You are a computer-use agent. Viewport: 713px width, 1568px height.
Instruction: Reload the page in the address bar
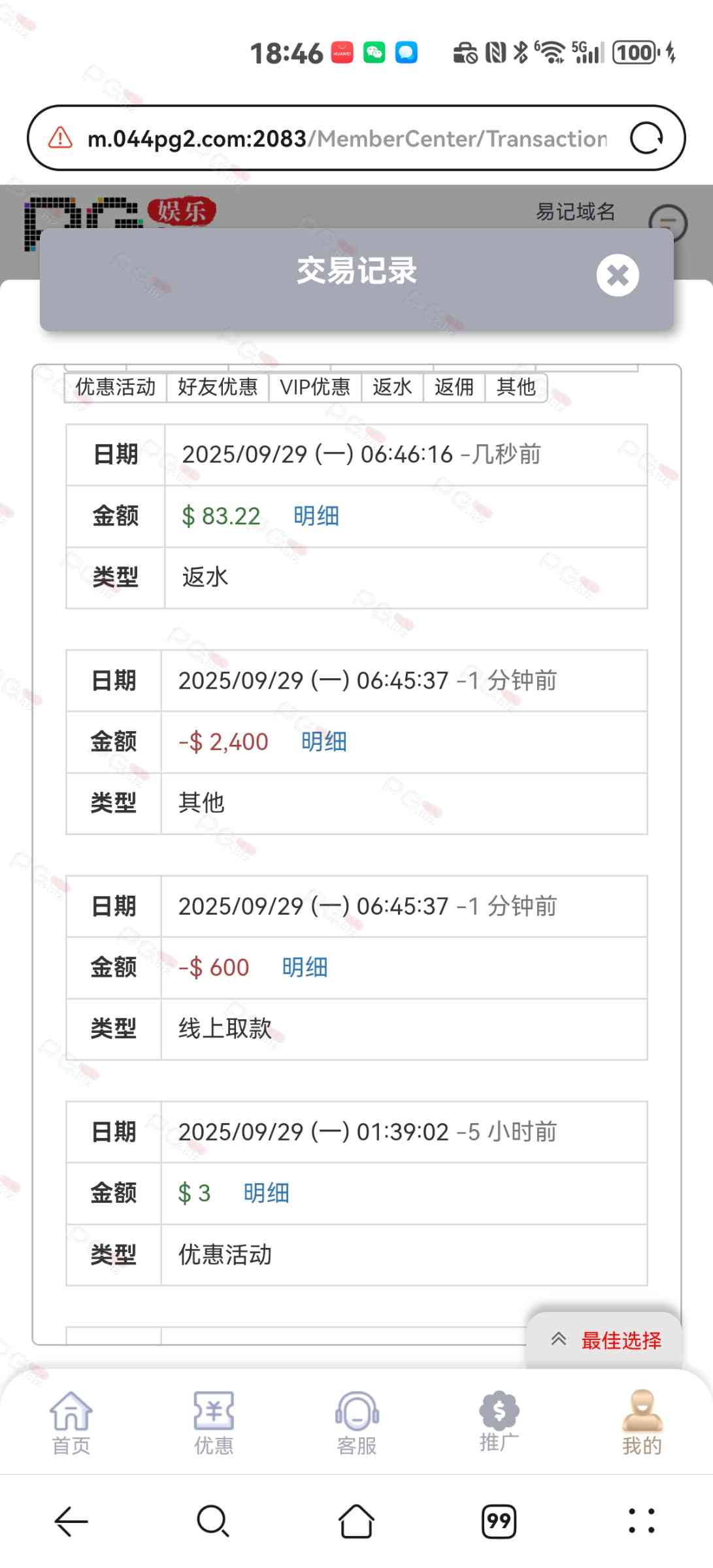click(646, 139)
